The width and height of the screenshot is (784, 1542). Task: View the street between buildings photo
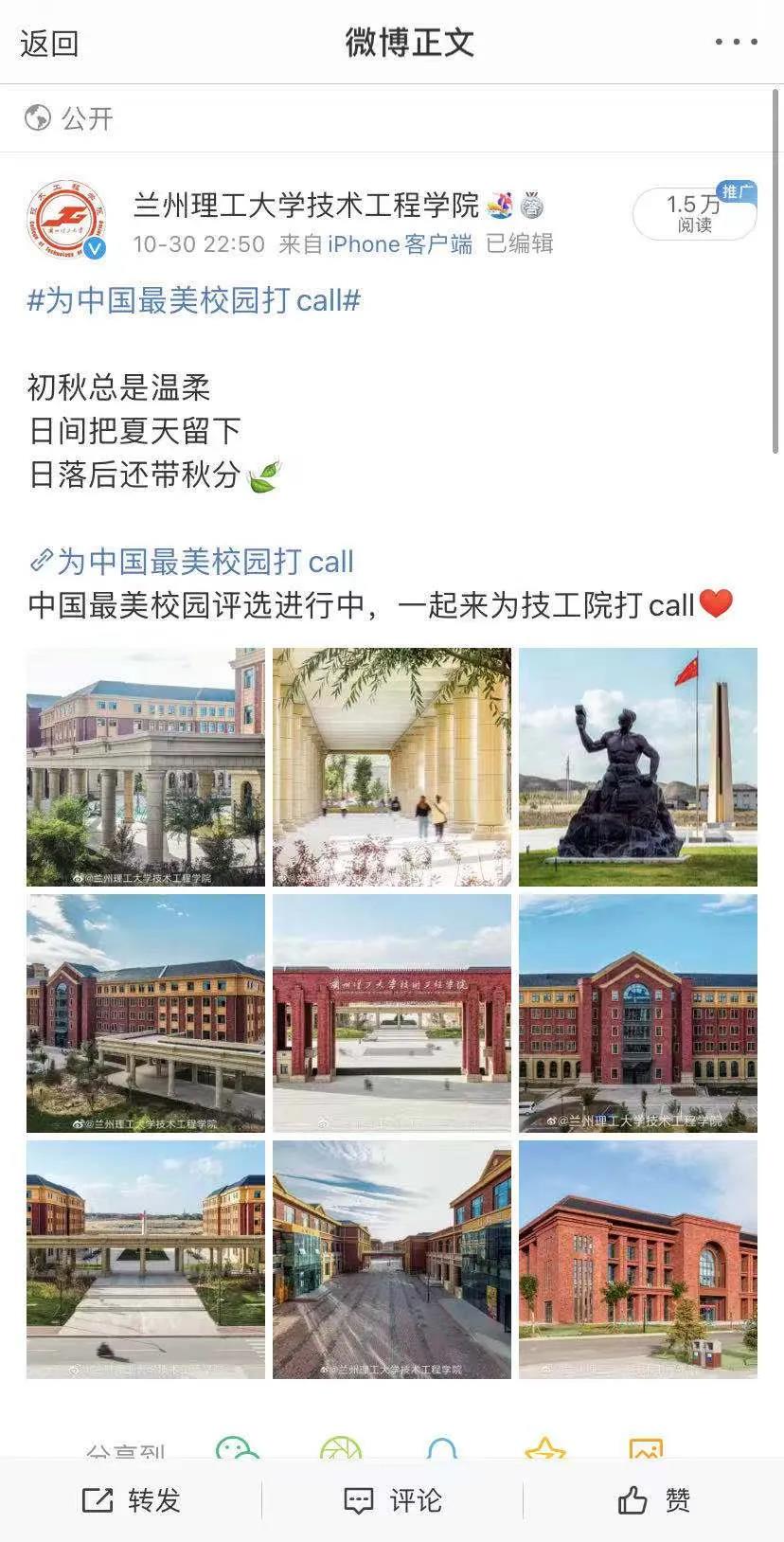point(392,1260)
